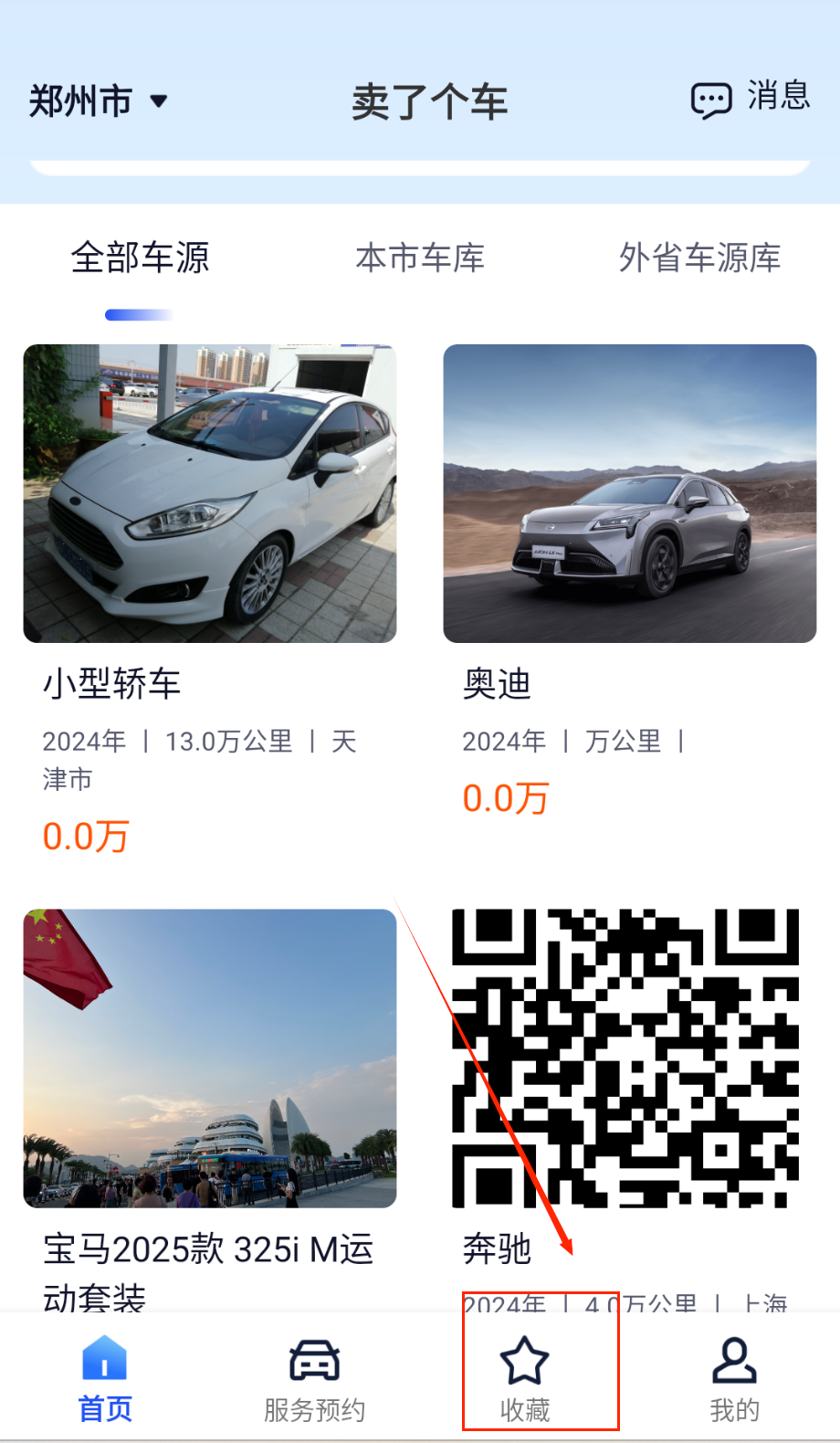840x1443 pixels.
Task: Open the 宝马2025款 325i listing
Action: (210, 1059)
